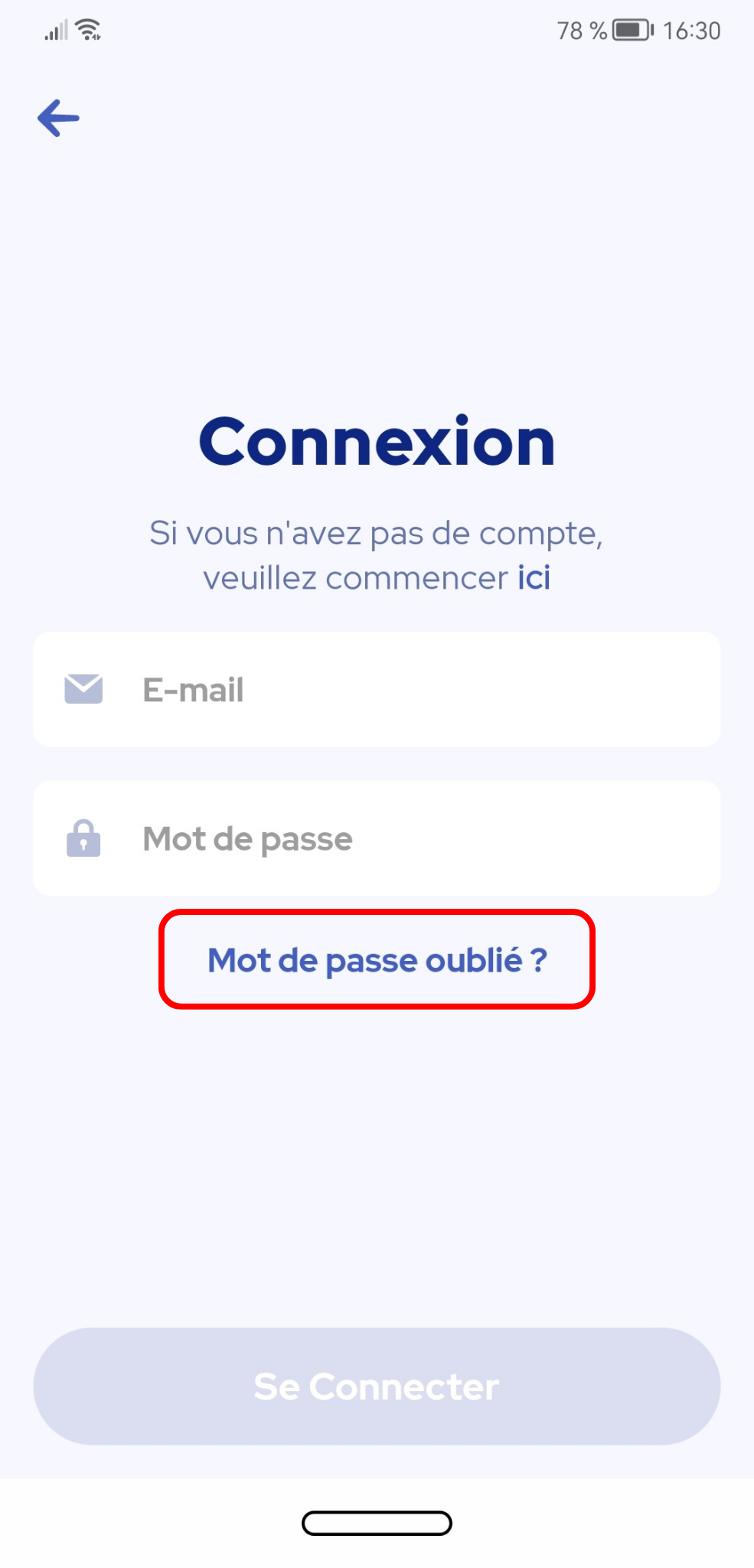Tap the "ici" sign-up link
754x1568 pixels.
tap(534, 578)
